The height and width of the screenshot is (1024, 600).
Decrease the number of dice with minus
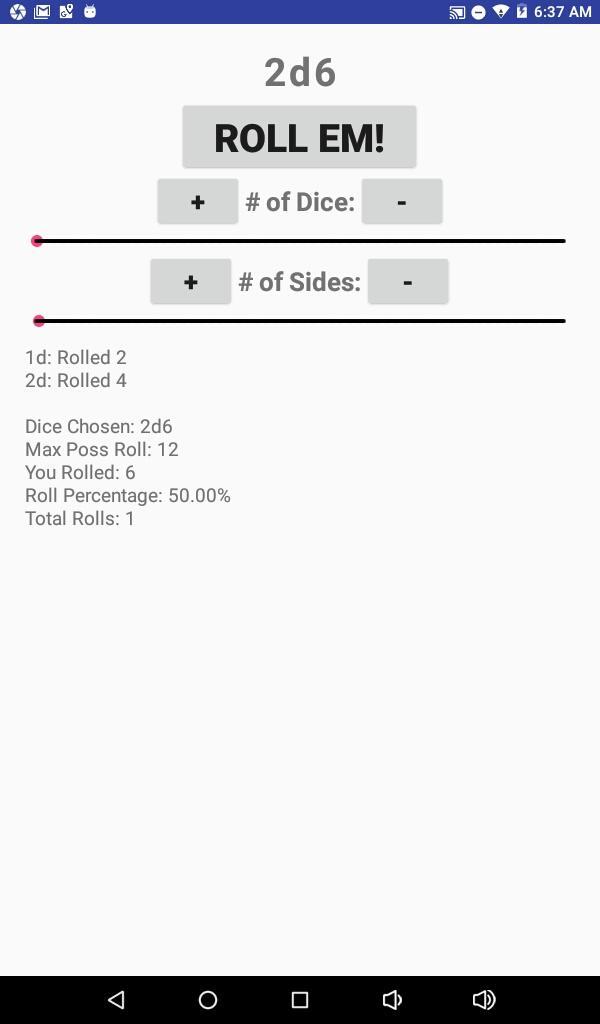coord(401,201)
